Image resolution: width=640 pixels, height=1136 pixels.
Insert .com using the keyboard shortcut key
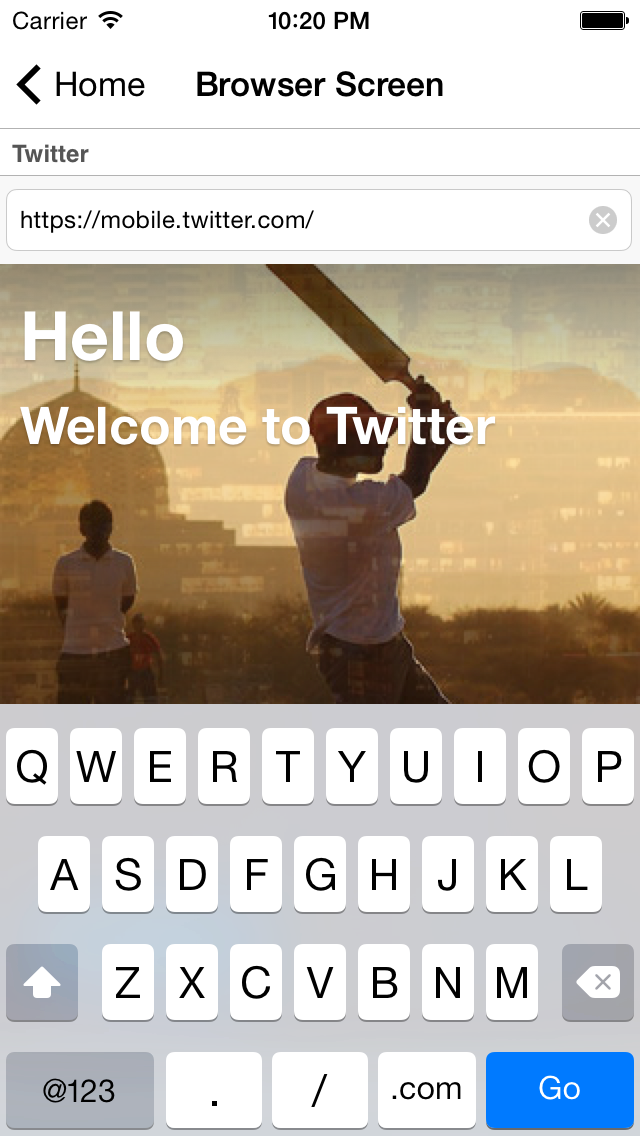tap(426, 1089)
